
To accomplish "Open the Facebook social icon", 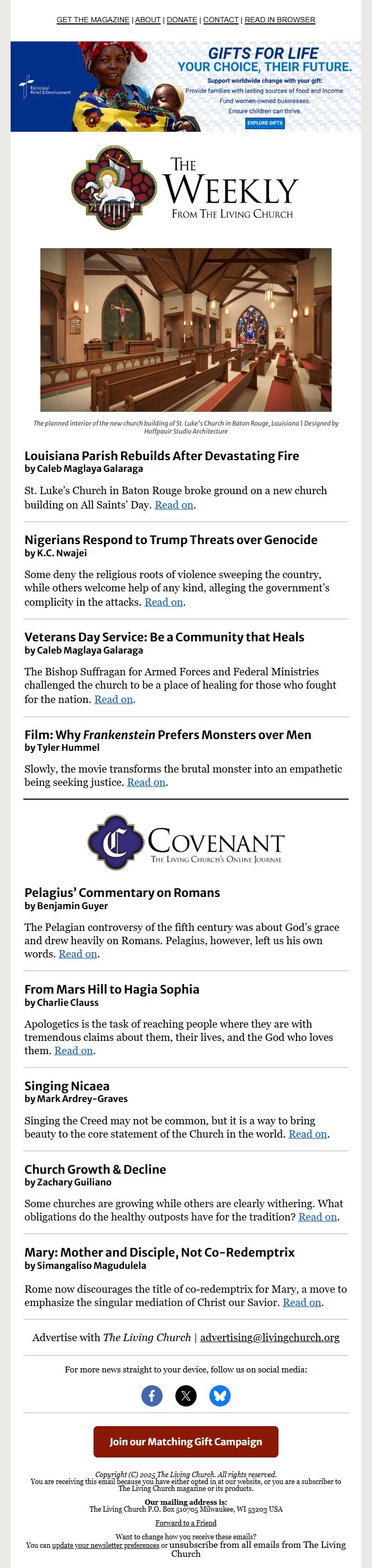I will [152, 1396].
